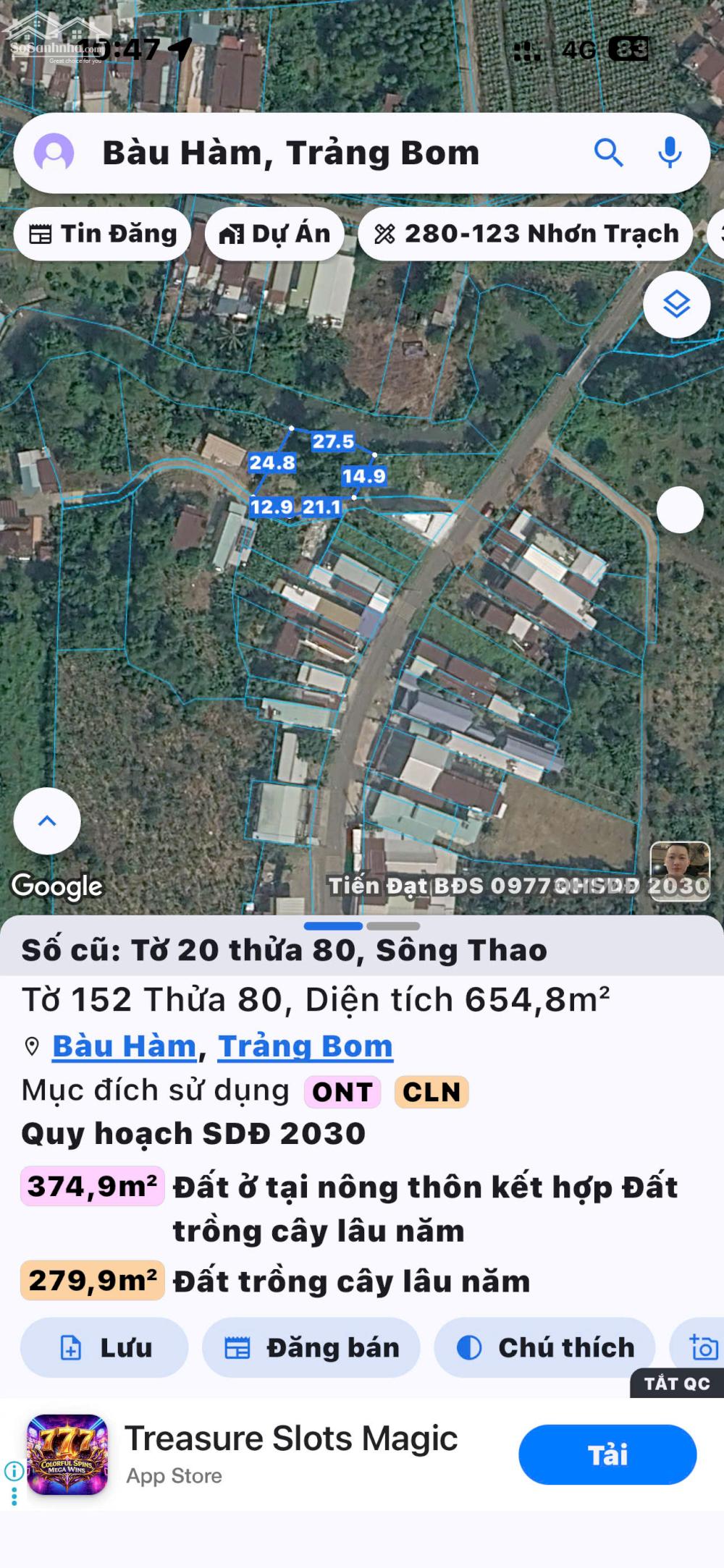Expand the panel with the up chevron
This screenshot has width=724, height=1568.
pos(47,821)
